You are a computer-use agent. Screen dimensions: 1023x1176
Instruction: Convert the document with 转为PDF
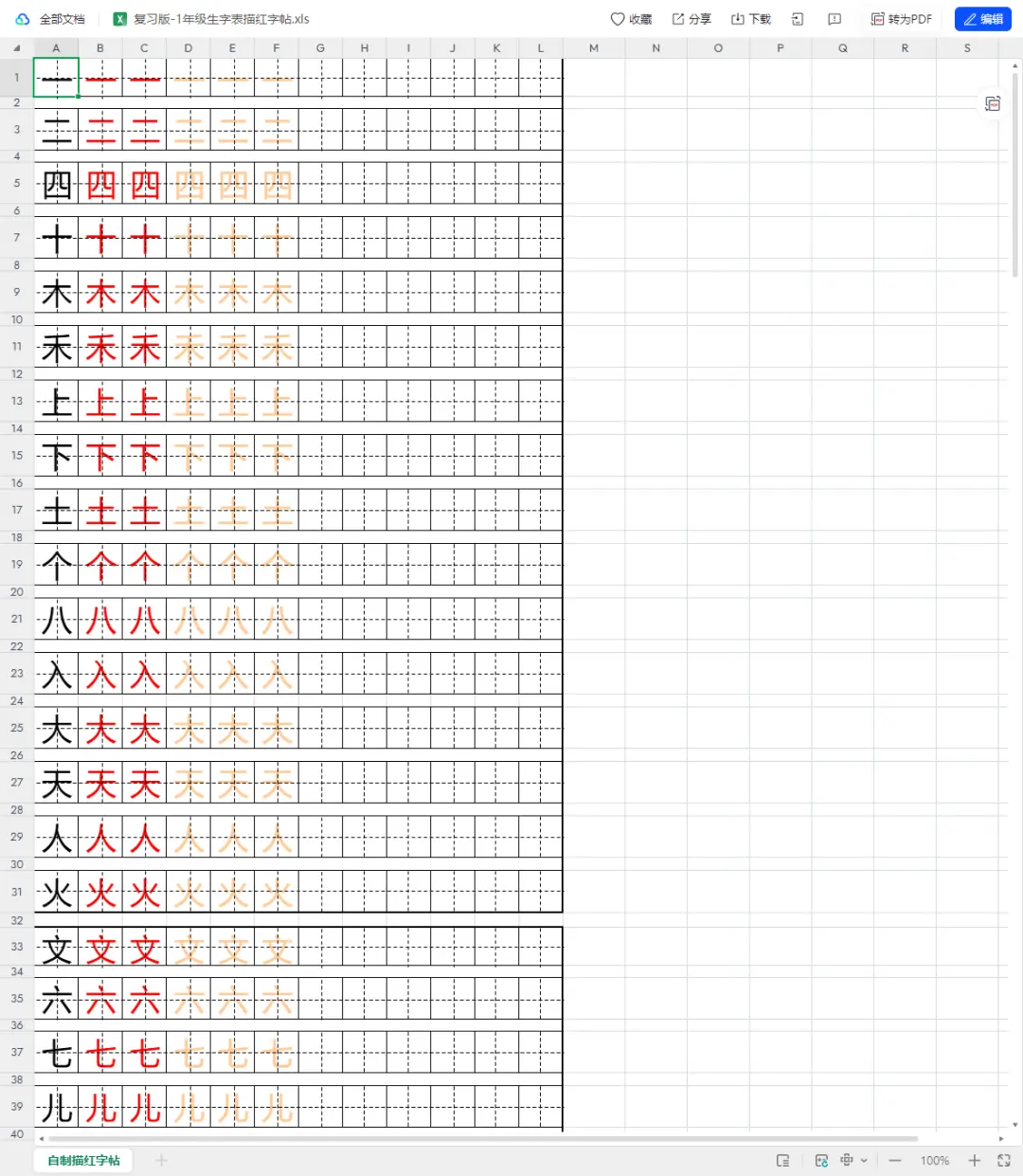[x=902, y=19]
